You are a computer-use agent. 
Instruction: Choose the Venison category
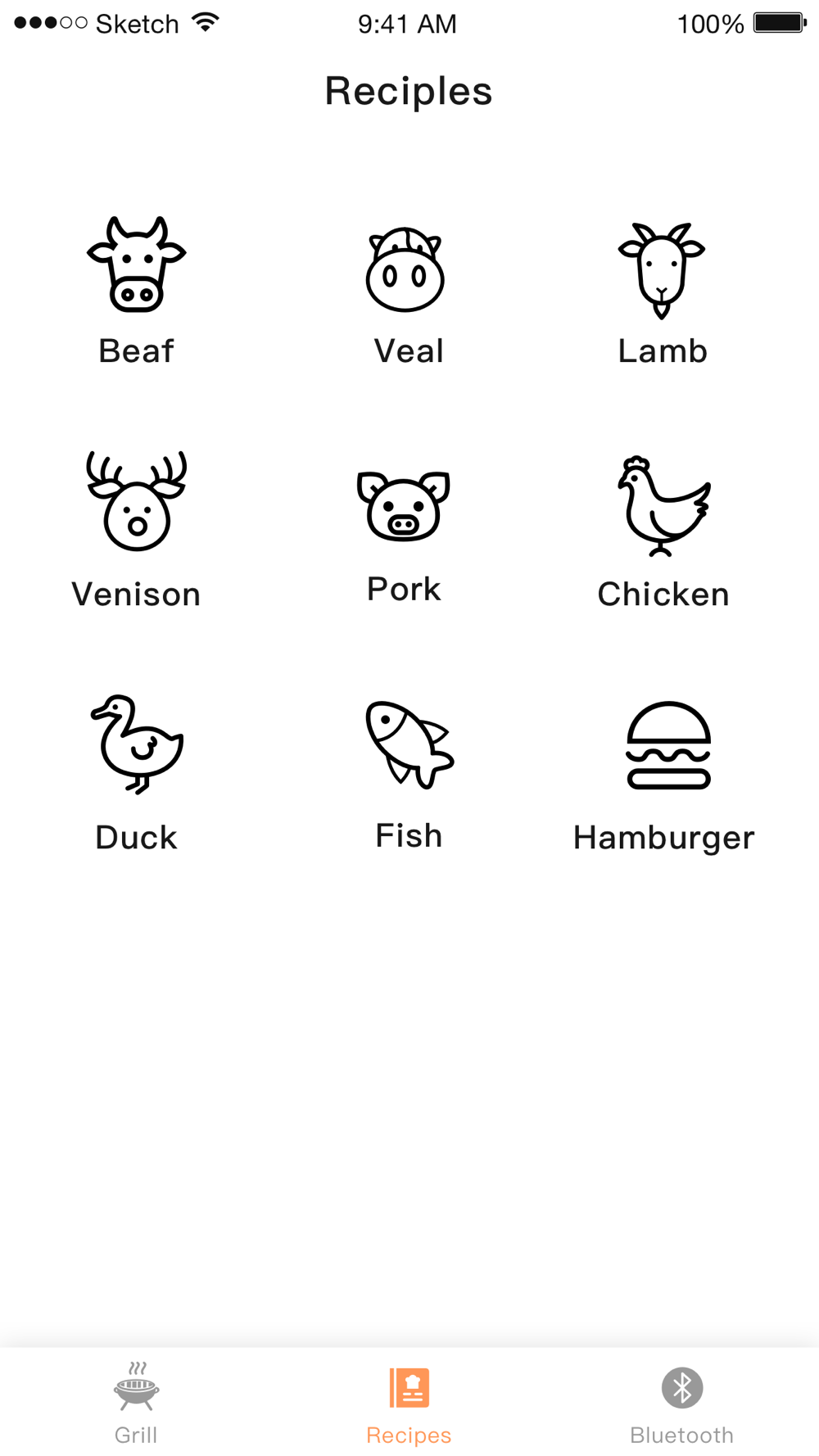point(136,530)
